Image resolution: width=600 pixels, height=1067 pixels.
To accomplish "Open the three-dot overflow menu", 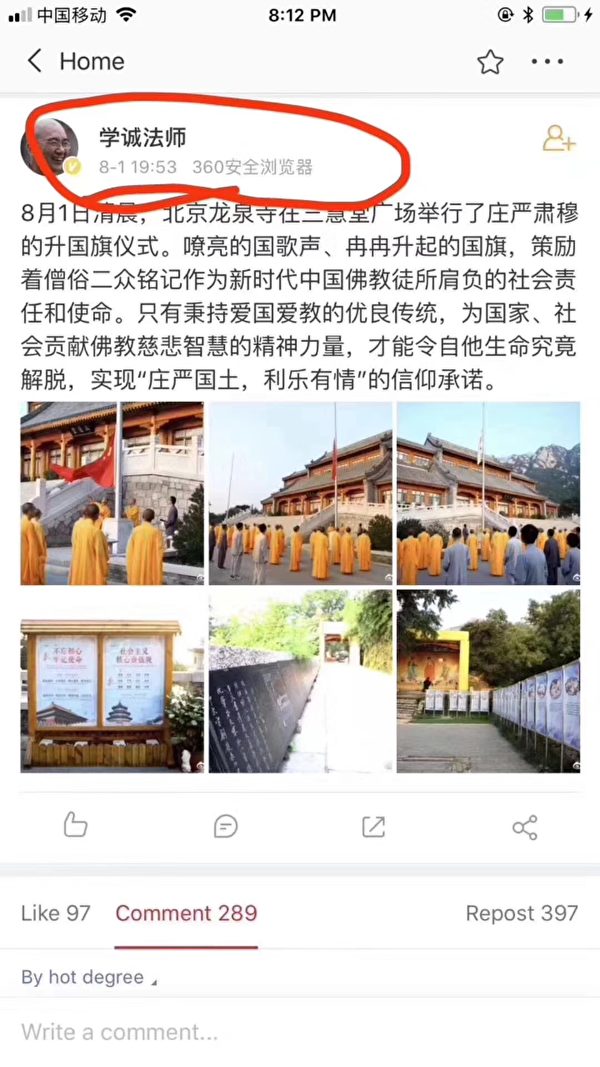I will point(548,62).
